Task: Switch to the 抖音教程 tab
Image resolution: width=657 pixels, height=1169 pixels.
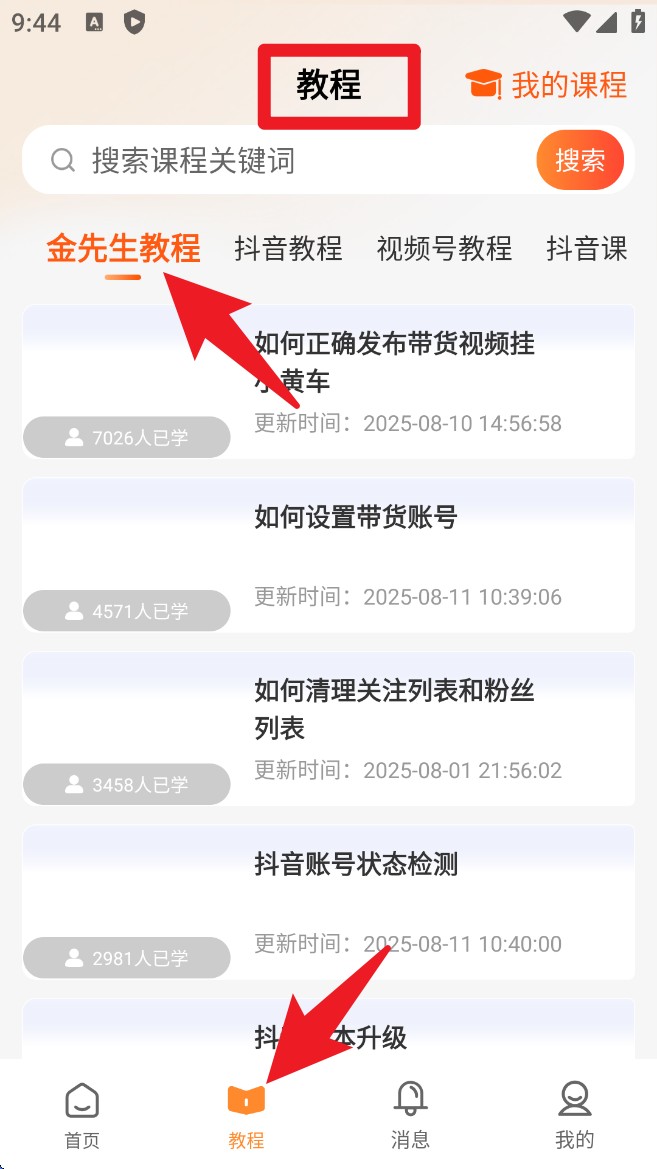Action: point(288,248)
